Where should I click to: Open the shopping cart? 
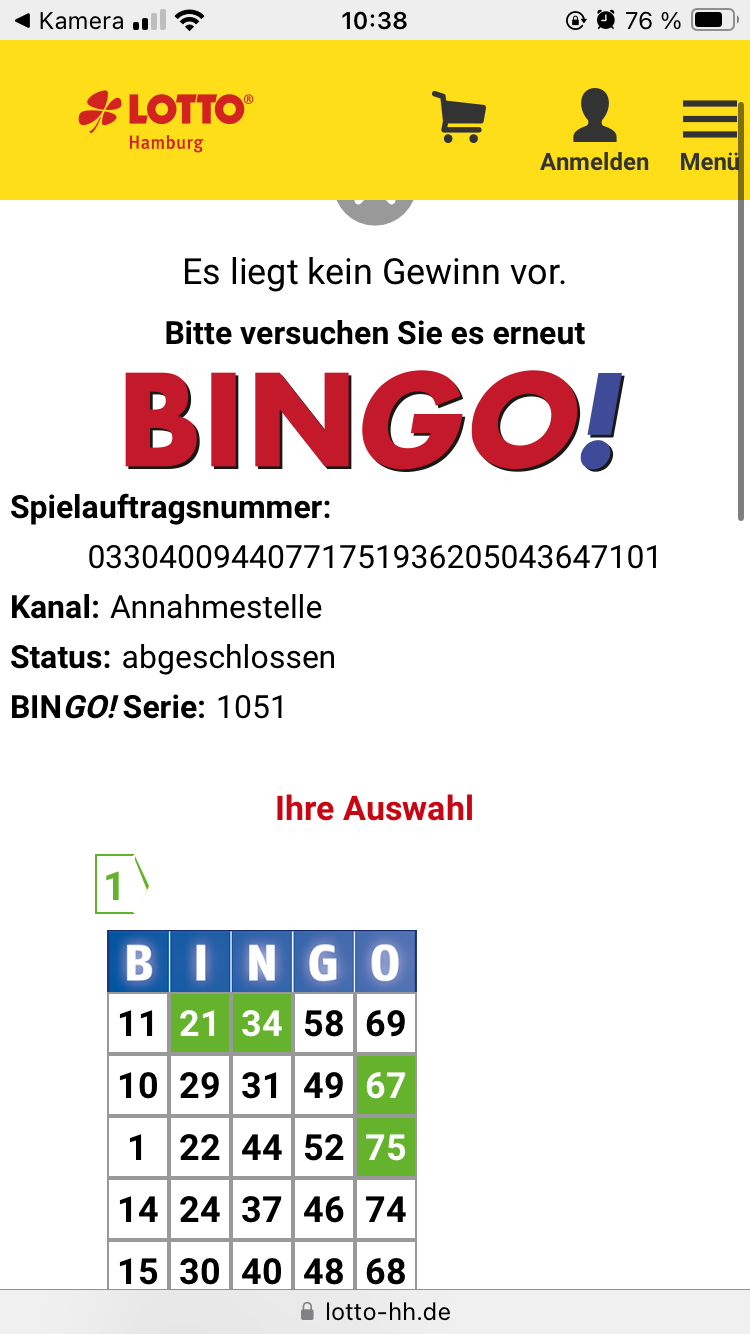pos(459,117)
